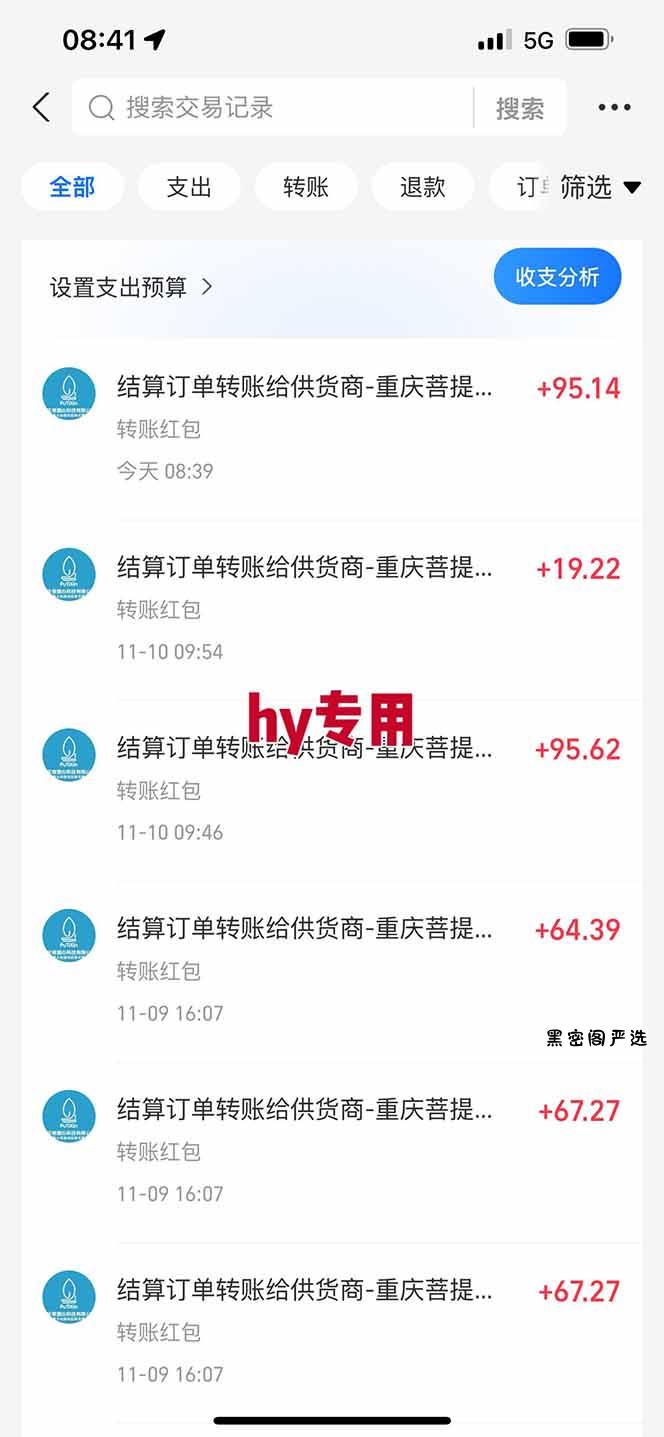The image size is (664, 1437).
Task: Tap the 搜索 button
Action: (x=519, y=108)
